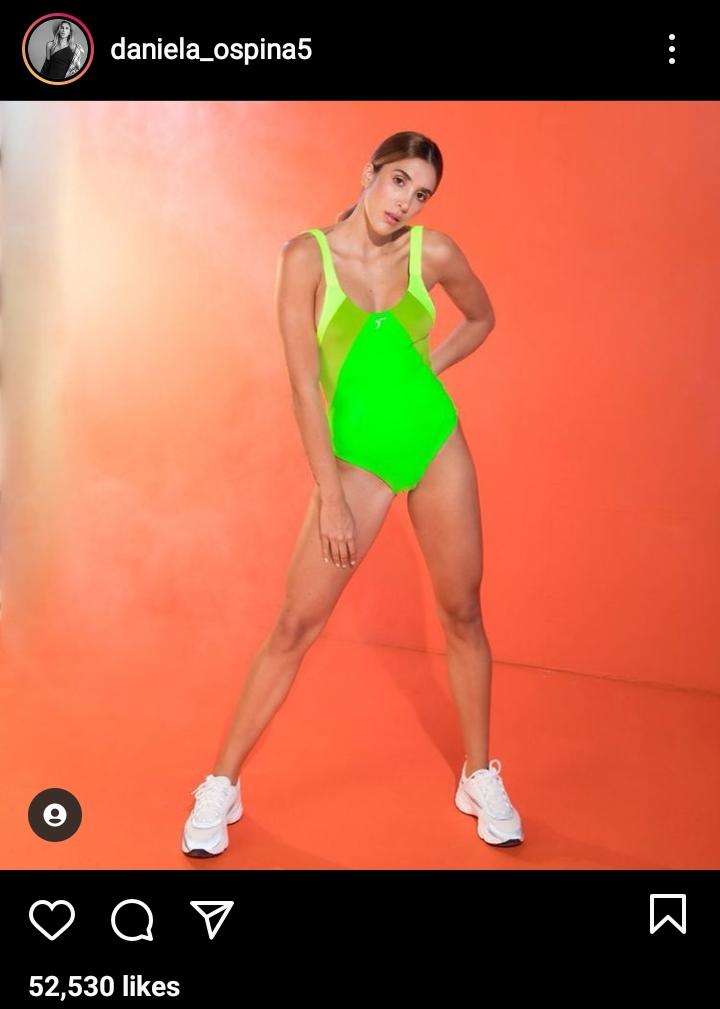The height and width of the screenshot is (1009, 720).
Task: Share this post via paper plane
Action: point(212,919)
